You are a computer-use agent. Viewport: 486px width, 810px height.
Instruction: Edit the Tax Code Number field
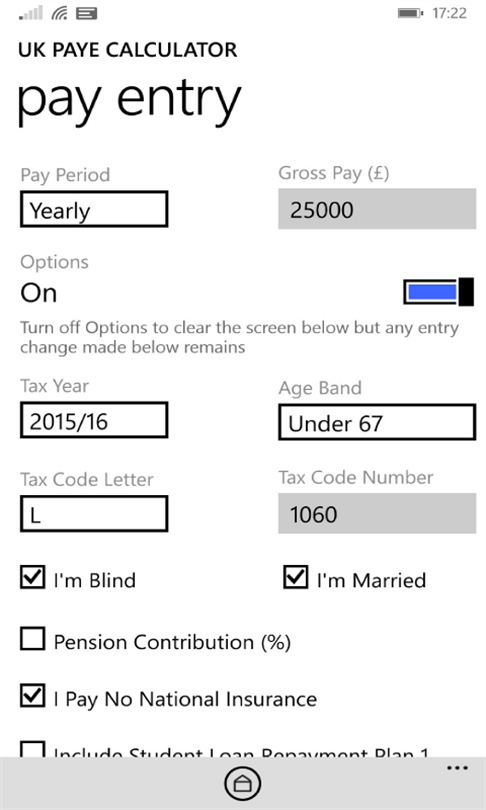point(377,513)
